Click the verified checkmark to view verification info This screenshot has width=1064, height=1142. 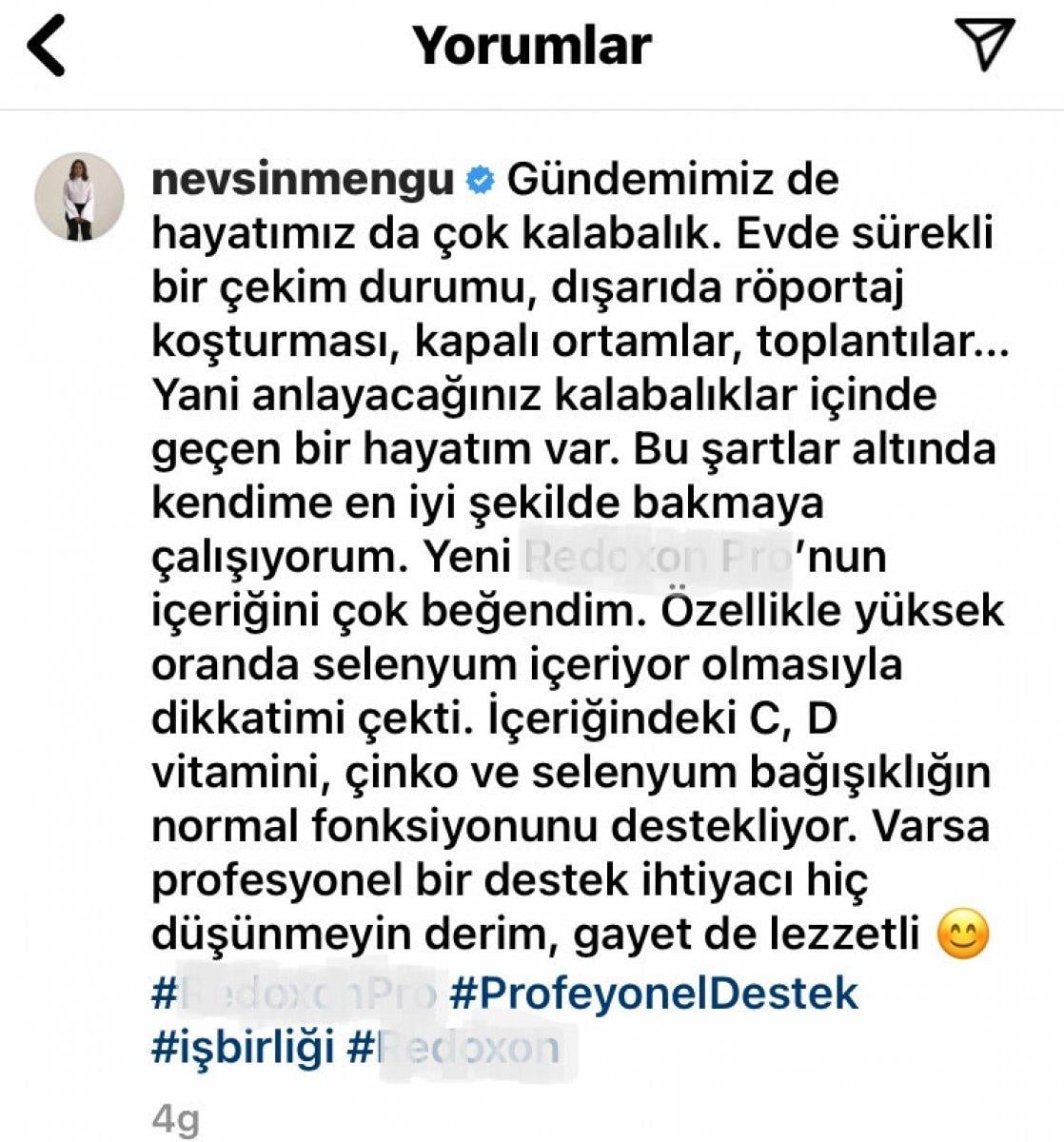477,178
